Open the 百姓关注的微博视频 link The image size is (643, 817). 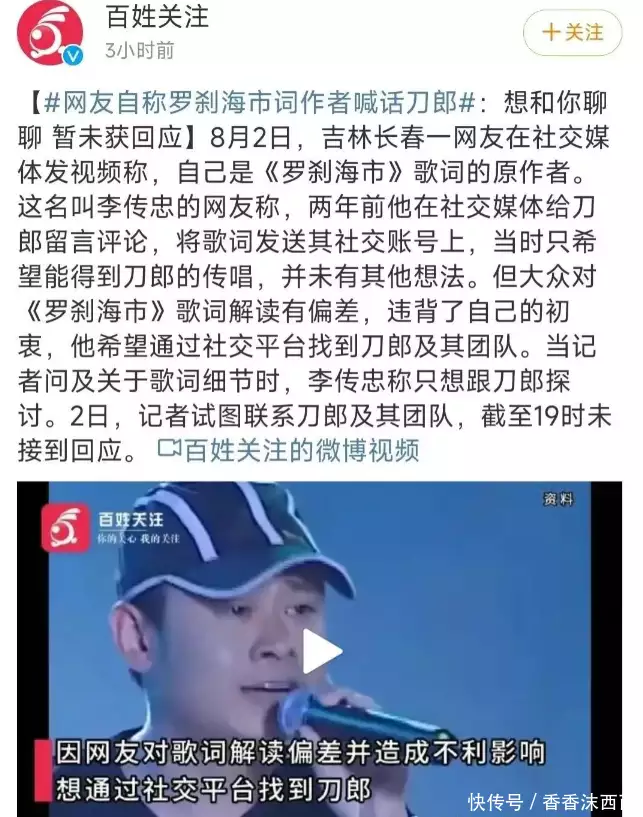coord(289,449)
